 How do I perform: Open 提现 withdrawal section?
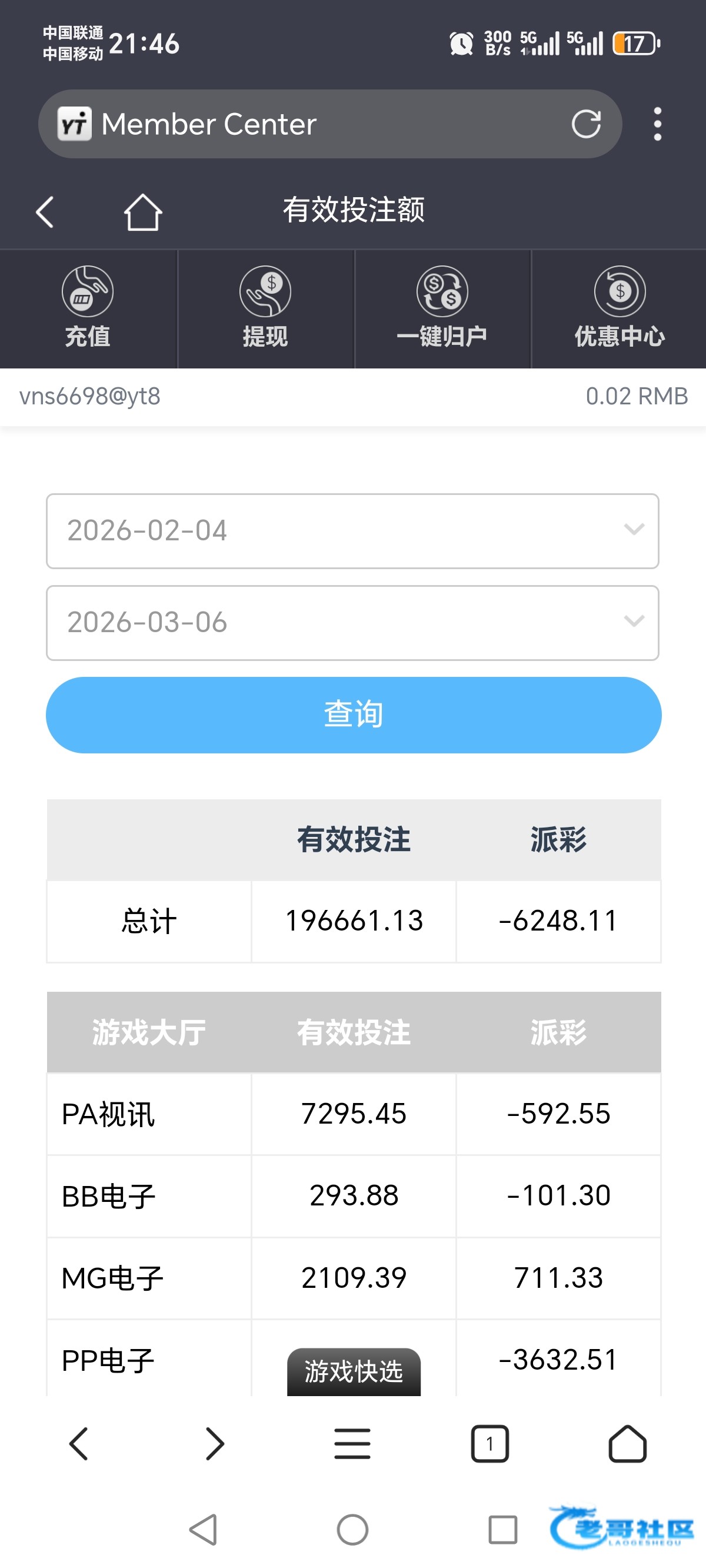[265, 308]
